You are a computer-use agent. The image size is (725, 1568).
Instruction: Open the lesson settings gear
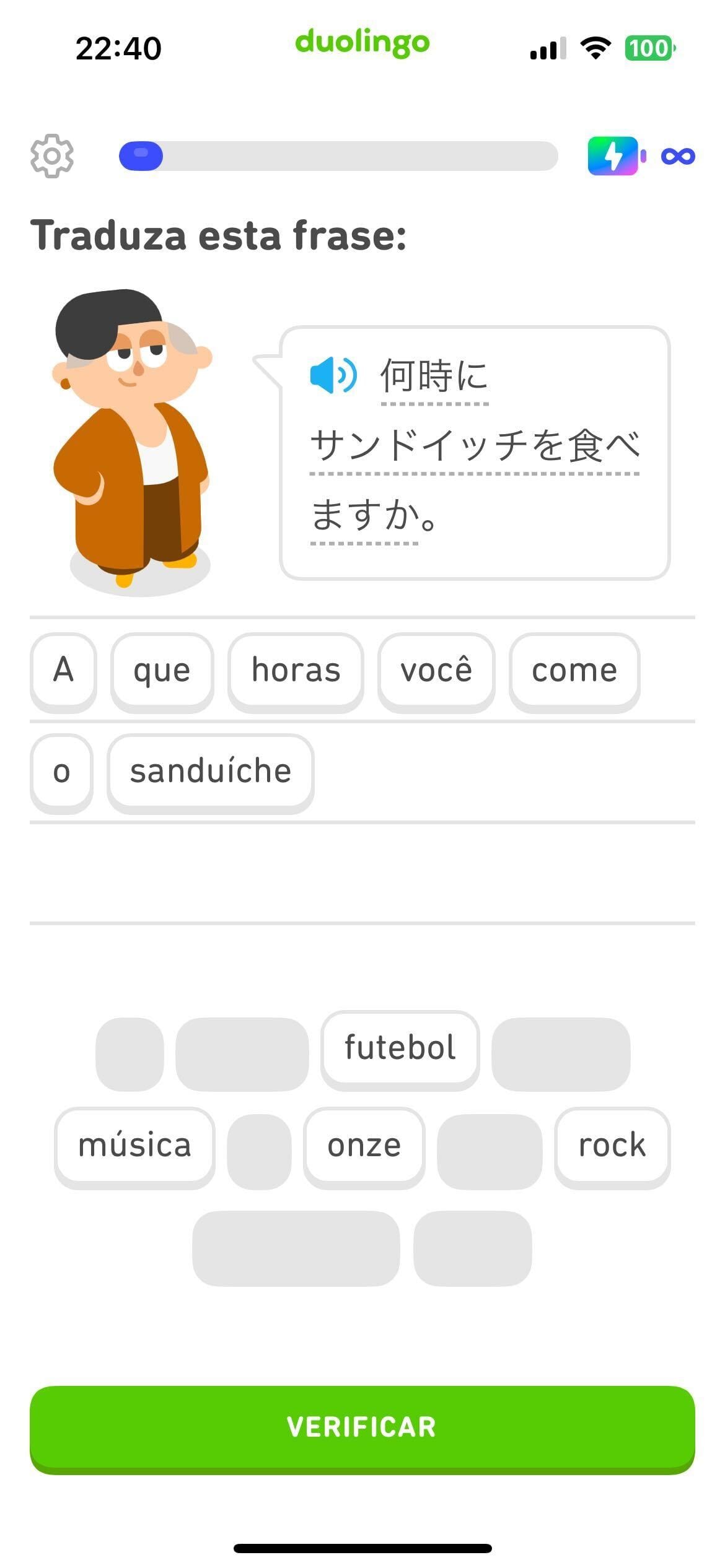[53, 157]
